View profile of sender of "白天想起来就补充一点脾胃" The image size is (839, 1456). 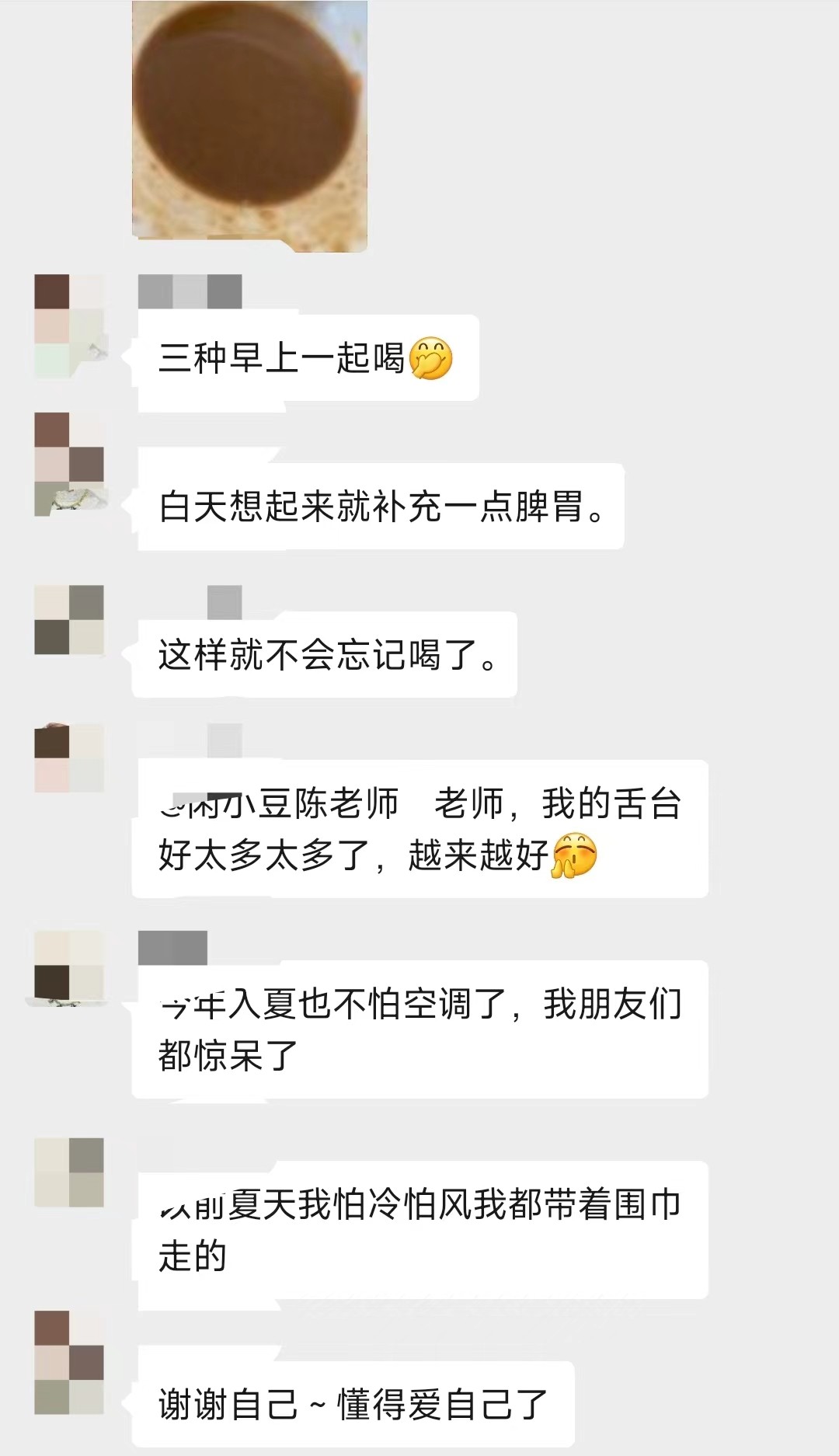pyautogui.click(x=69, y=465)
